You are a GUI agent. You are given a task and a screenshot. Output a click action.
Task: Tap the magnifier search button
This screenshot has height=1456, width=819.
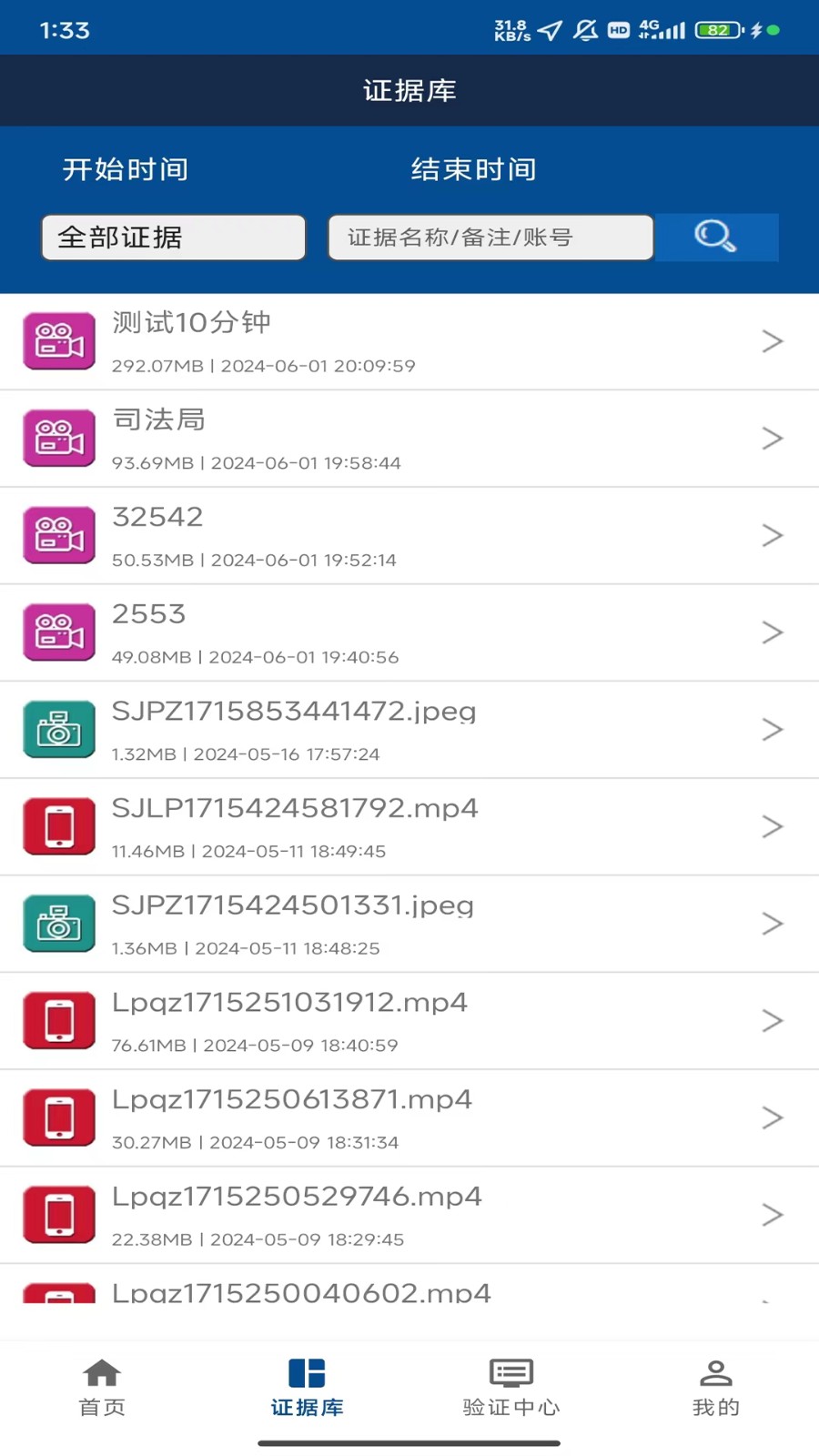[716, 238]
